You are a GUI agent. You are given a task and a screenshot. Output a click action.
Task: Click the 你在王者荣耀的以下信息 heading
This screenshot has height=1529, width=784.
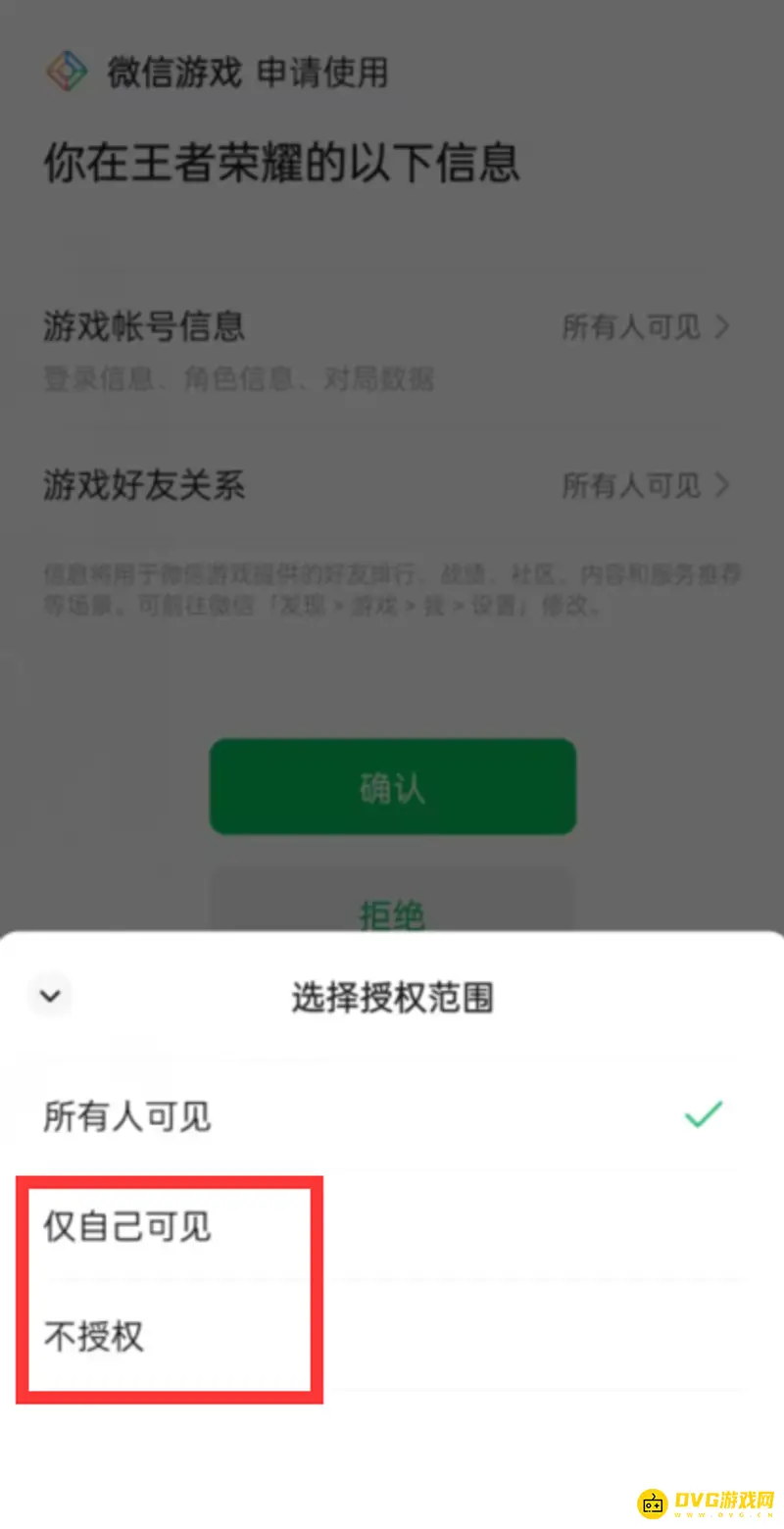pos(280,165)
